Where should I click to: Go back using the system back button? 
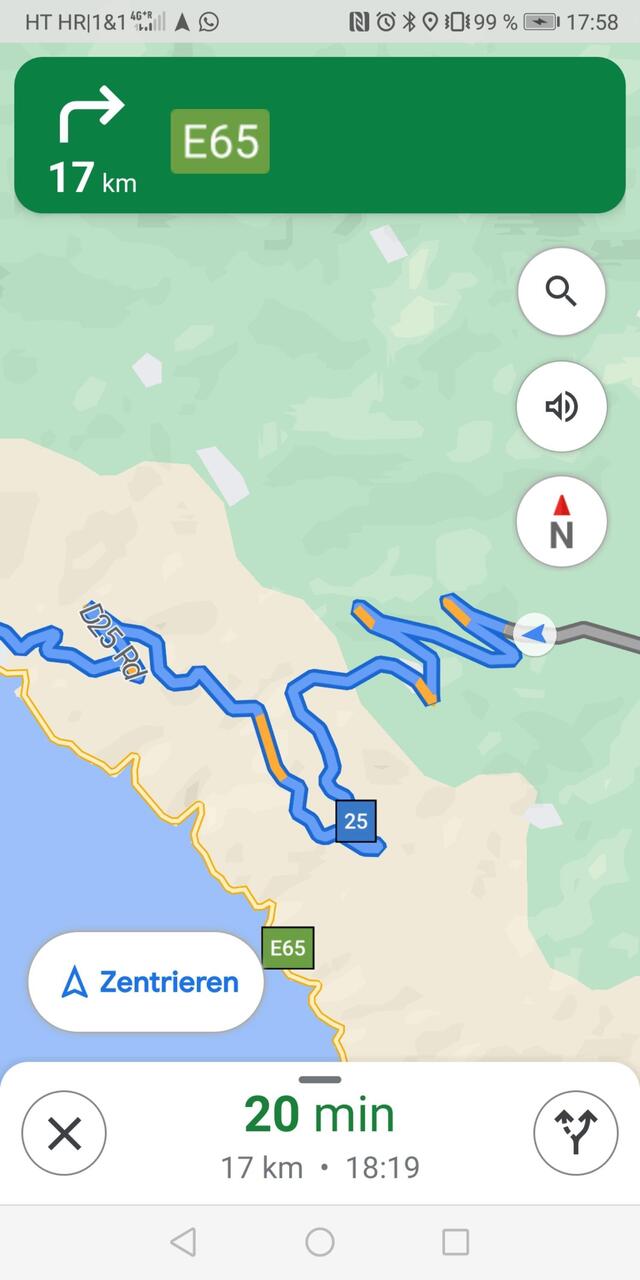[183, 1242]
